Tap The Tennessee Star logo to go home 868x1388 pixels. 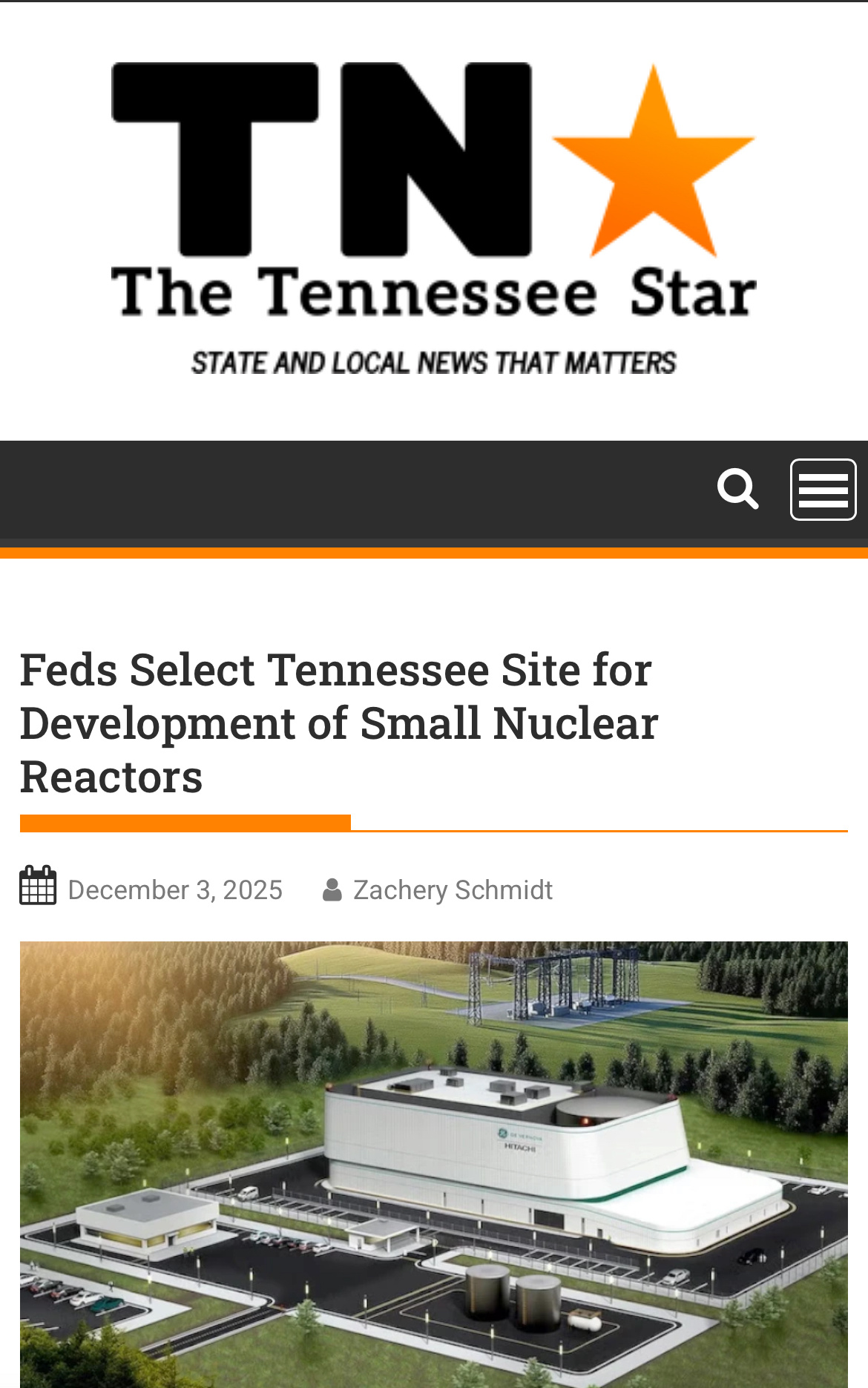point(433,220)
